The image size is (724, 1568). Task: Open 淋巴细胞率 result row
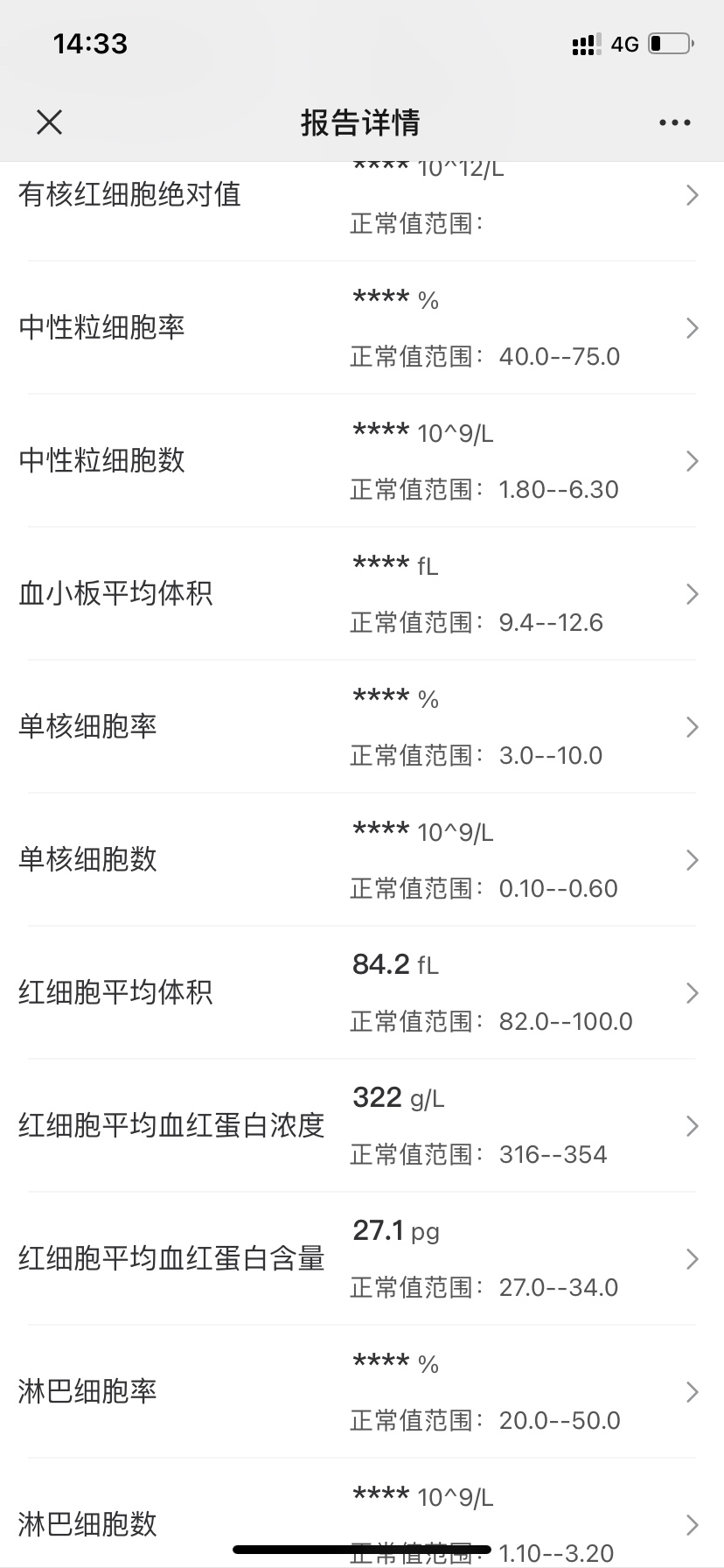click(362, 1393)
